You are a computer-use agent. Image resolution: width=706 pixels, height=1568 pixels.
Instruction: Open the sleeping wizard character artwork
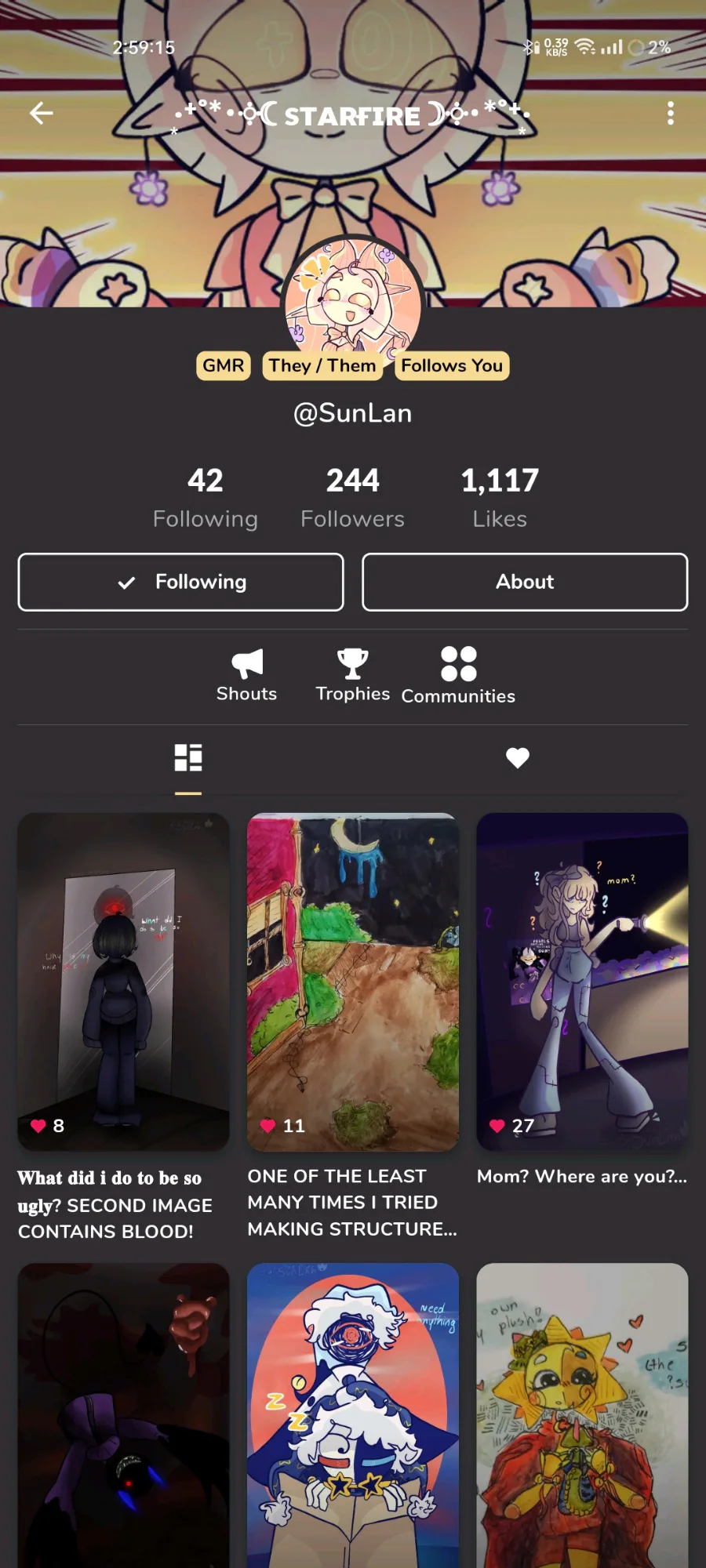pos(353,1415)
